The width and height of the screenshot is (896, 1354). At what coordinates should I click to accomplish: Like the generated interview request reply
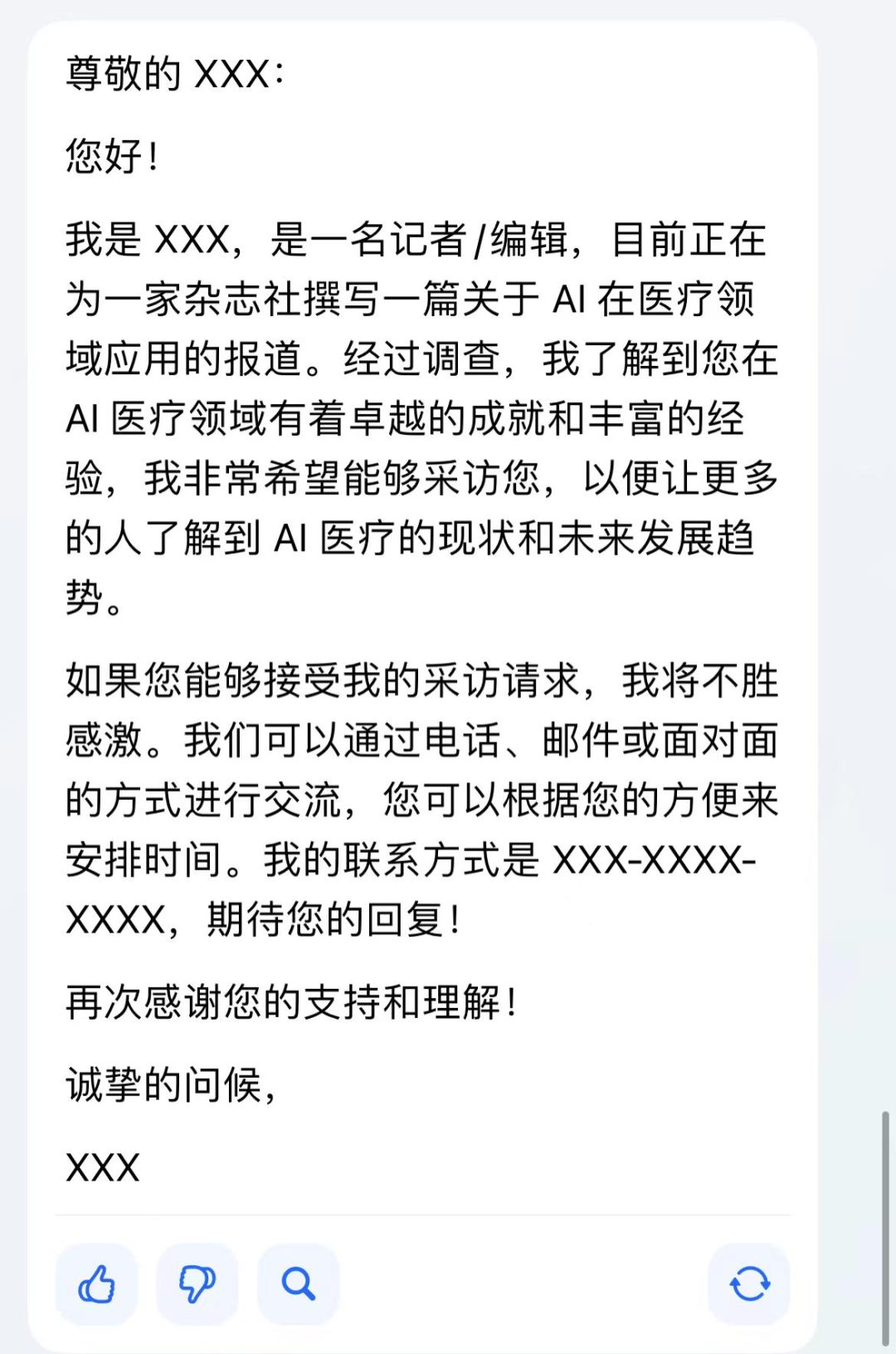point(96,1284)
